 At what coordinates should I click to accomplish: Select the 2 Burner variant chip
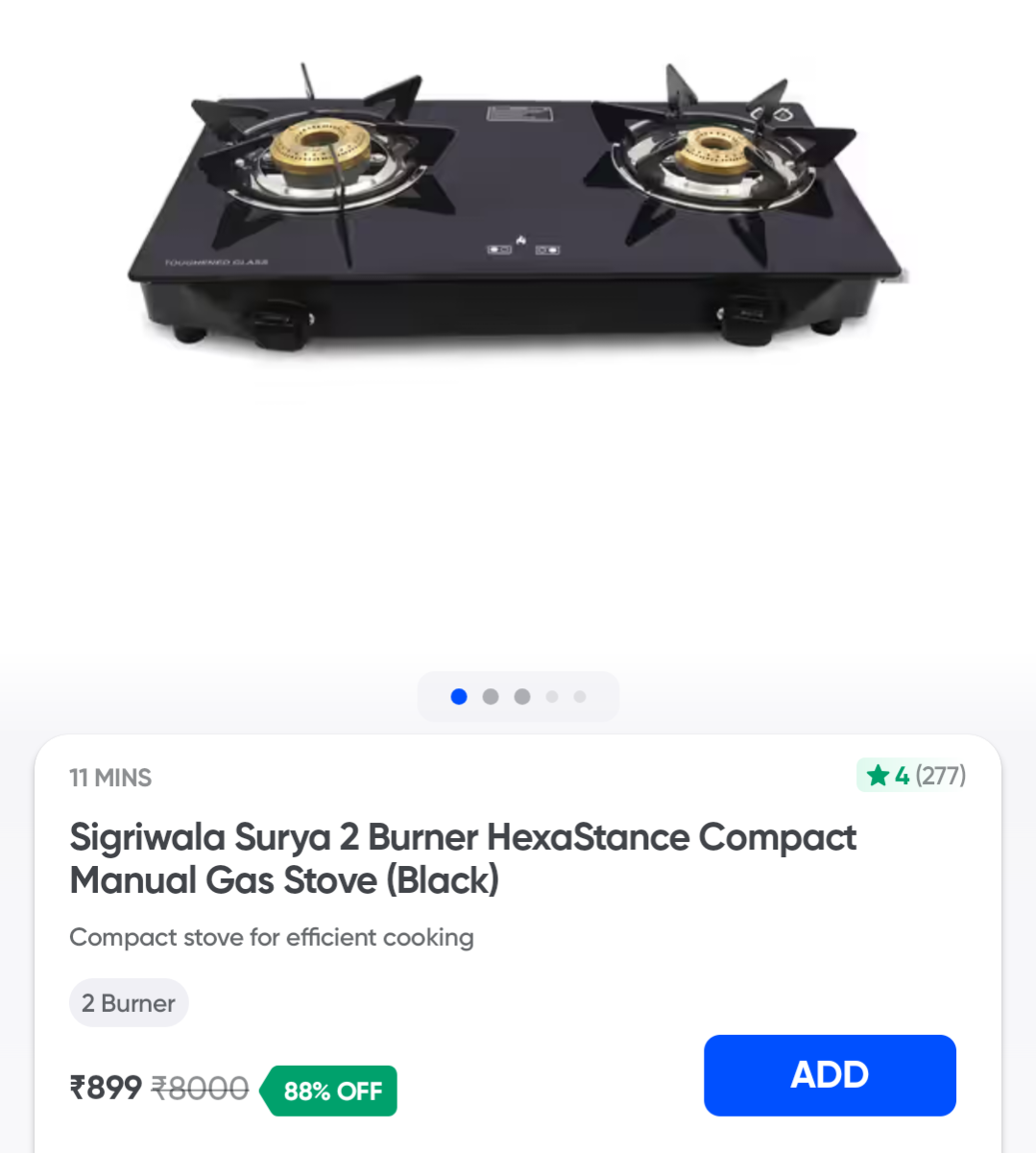point(129,1003)
